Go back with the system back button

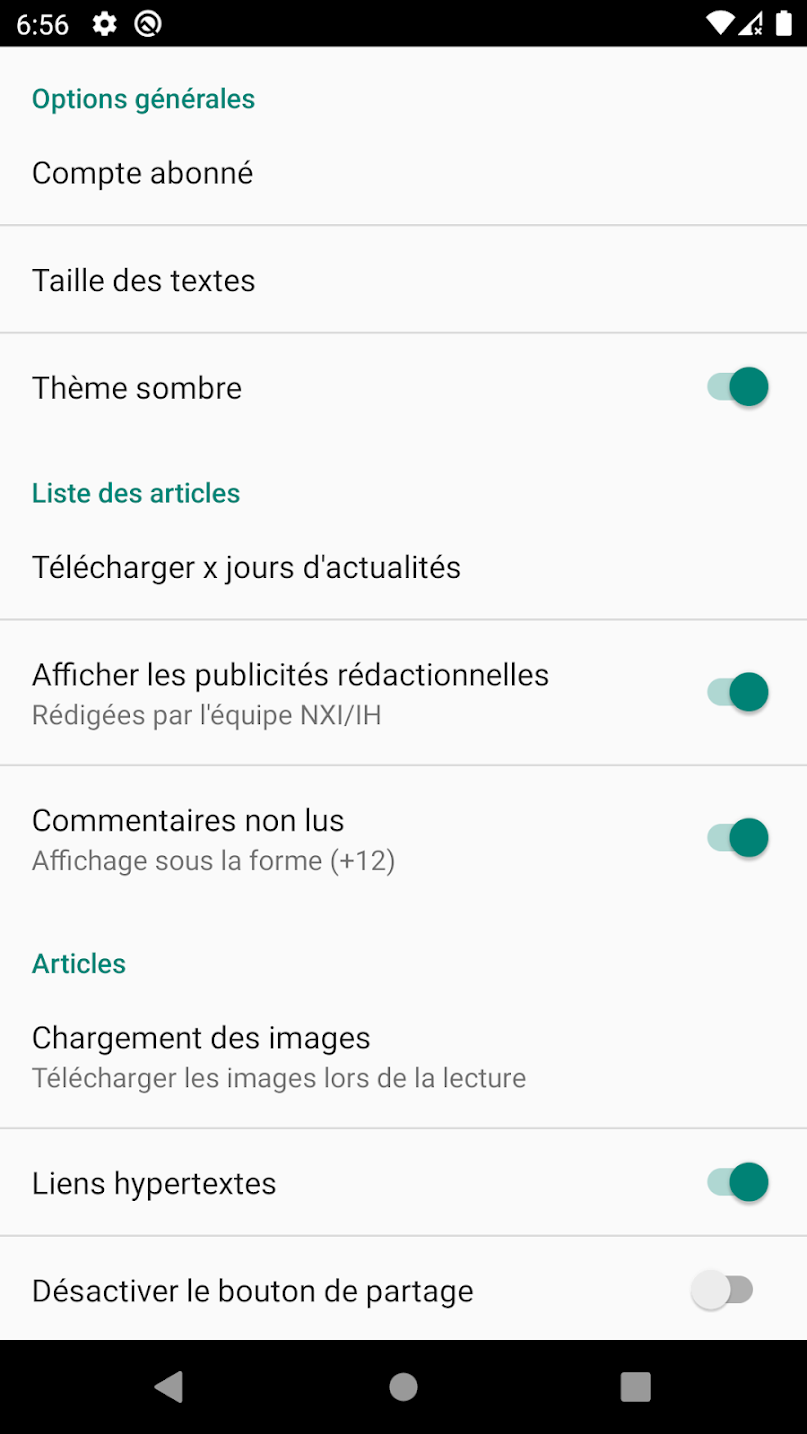169,1386
